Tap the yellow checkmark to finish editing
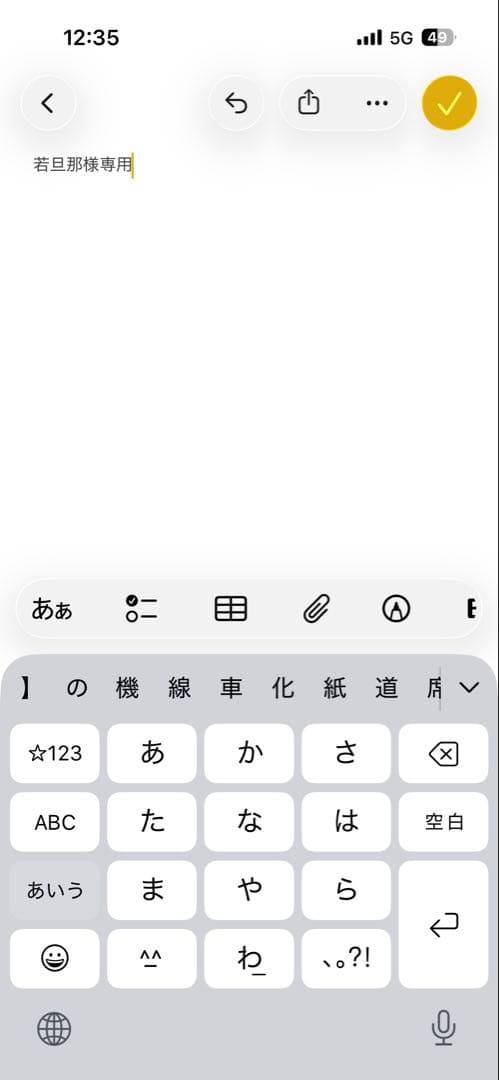This screenshot has width=499, height=1080. (x=449, y=103)
